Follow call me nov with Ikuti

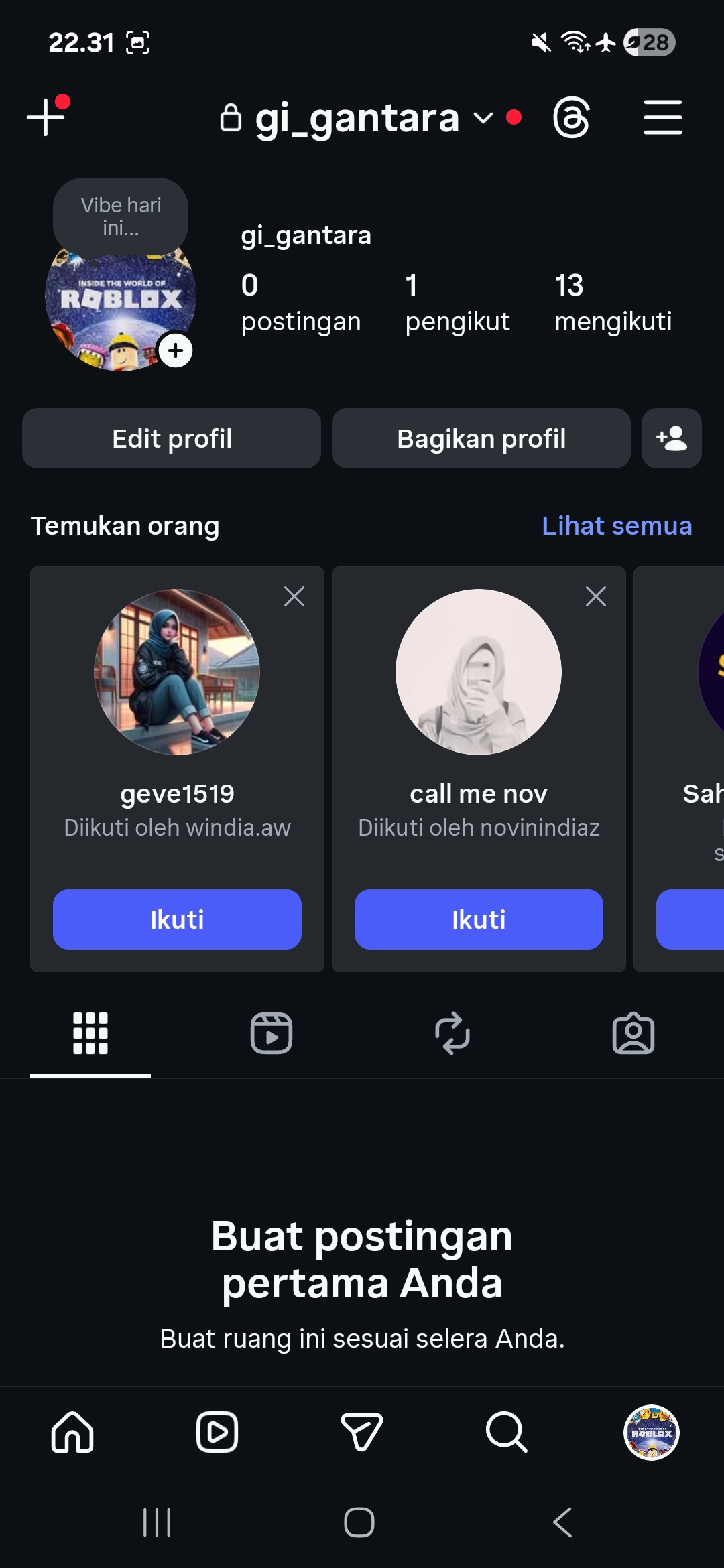pyautogui.click(x=479, y=919)
